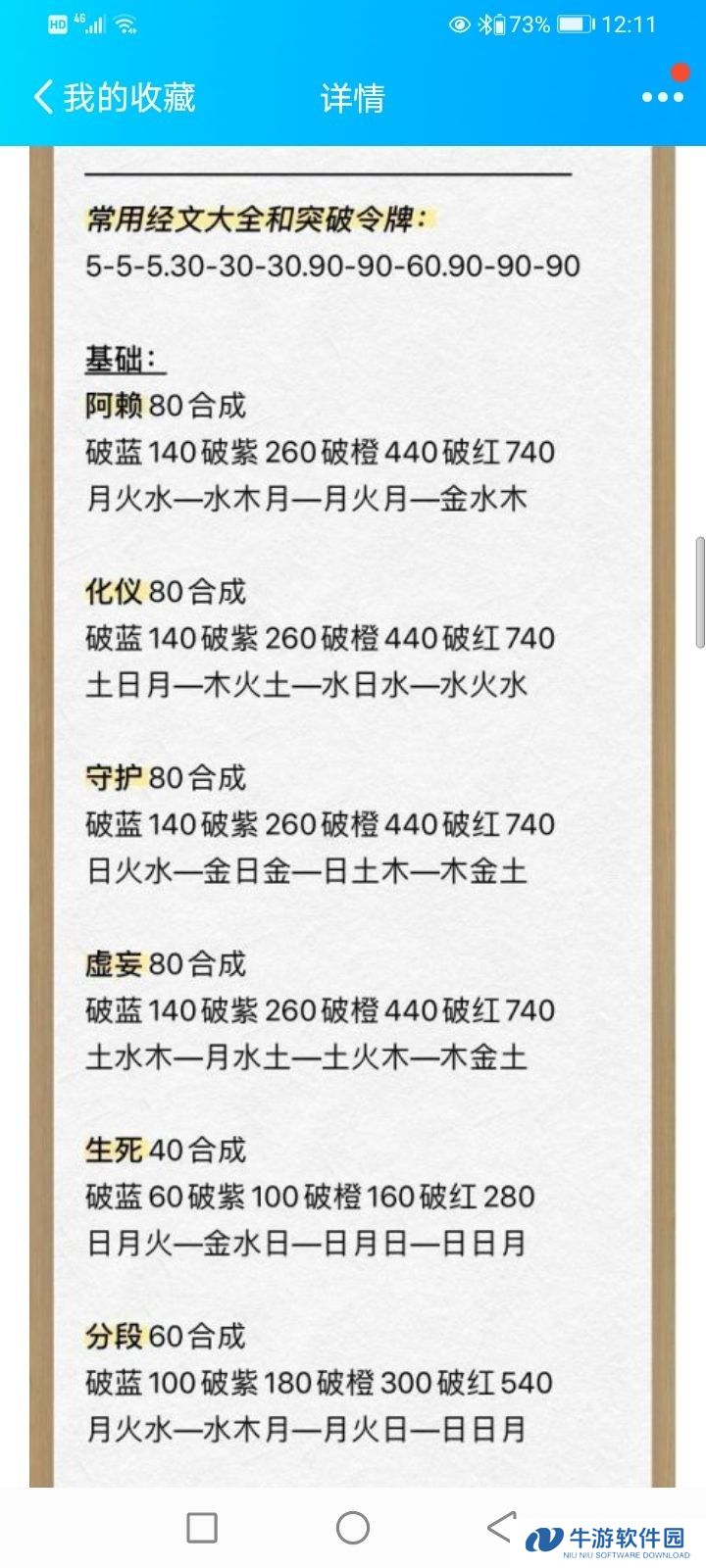Open the three-dot more options menu
The height and width of the screenshot is (1568, 706).
[662, 97]
